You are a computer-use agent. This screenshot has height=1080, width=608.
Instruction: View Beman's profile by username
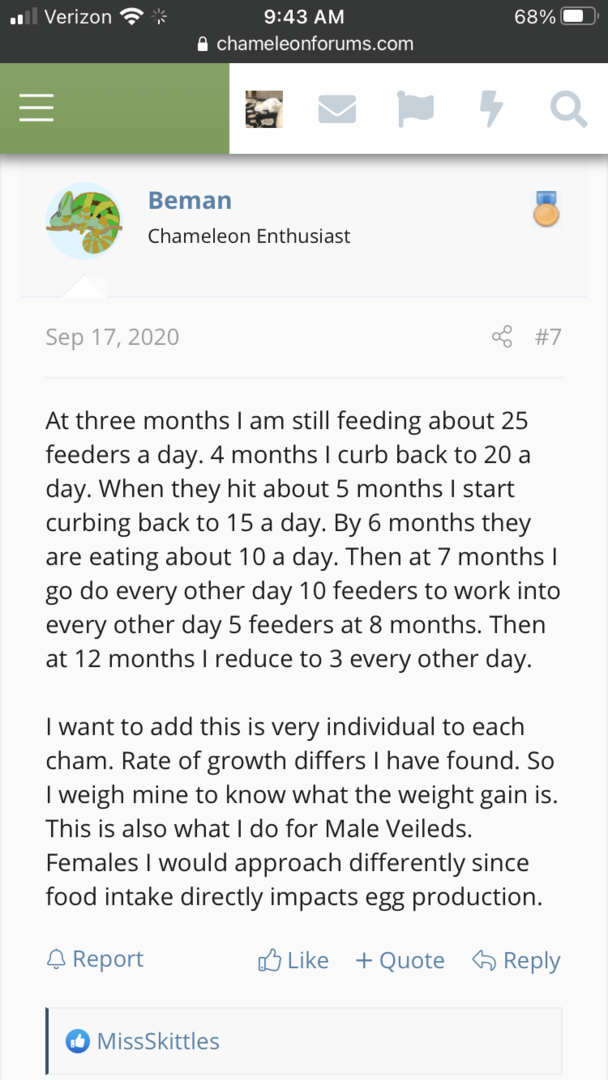[190, 200]
